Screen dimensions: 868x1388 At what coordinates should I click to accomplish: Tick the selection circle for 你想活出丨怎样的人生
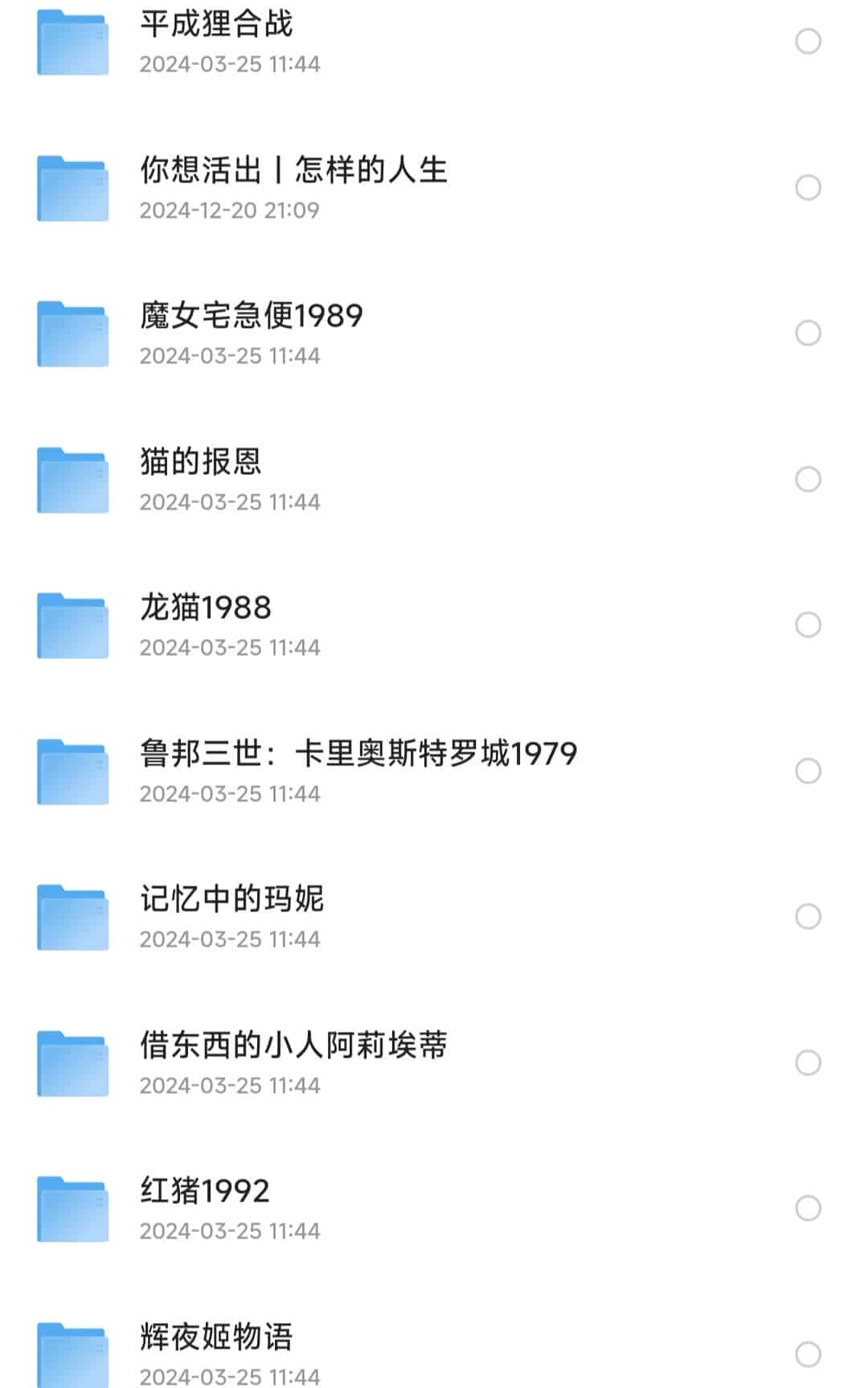(x=808, y=187)
